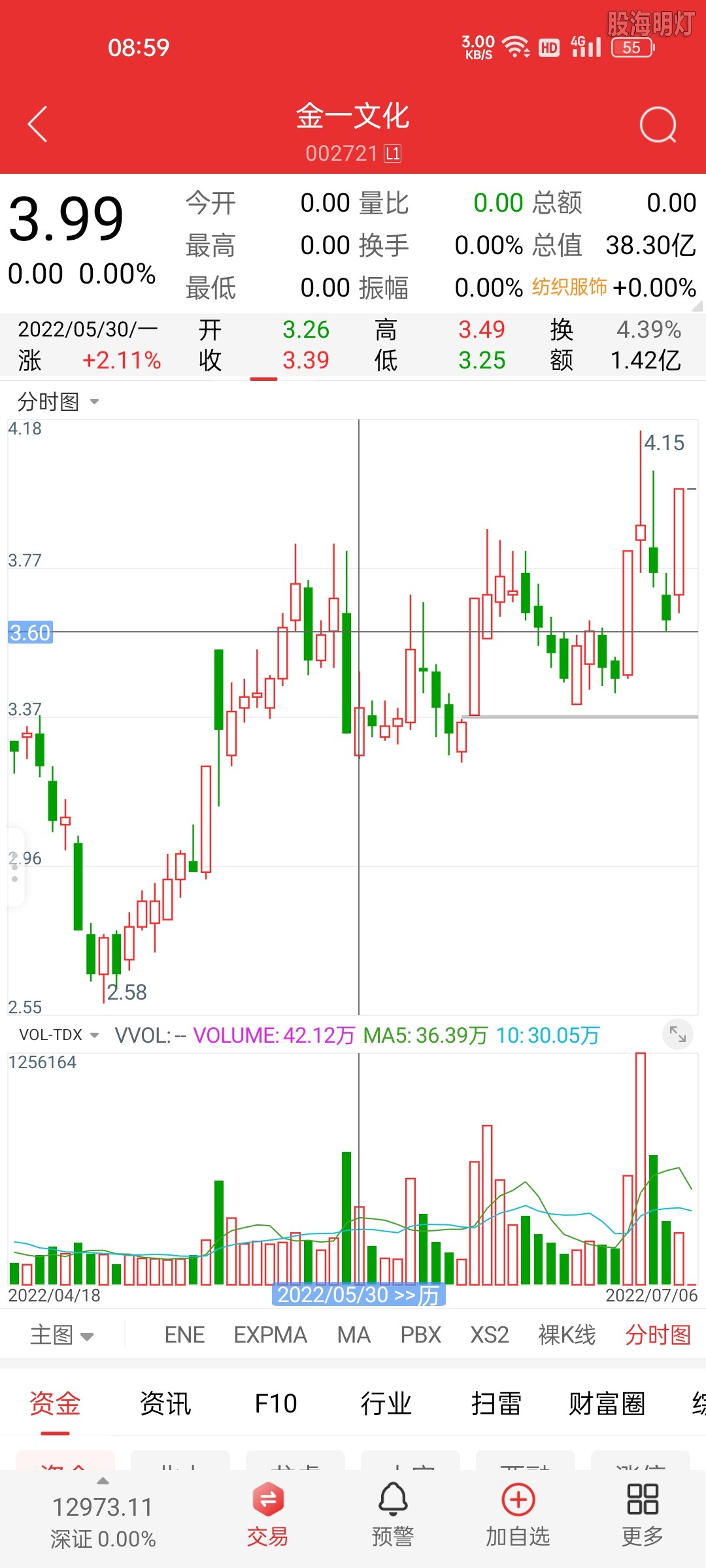The width and height of the screenshot is (706, 1568).
Task: Expand the 分时图 chart type dropdown
Action: (x=59, y=401)
